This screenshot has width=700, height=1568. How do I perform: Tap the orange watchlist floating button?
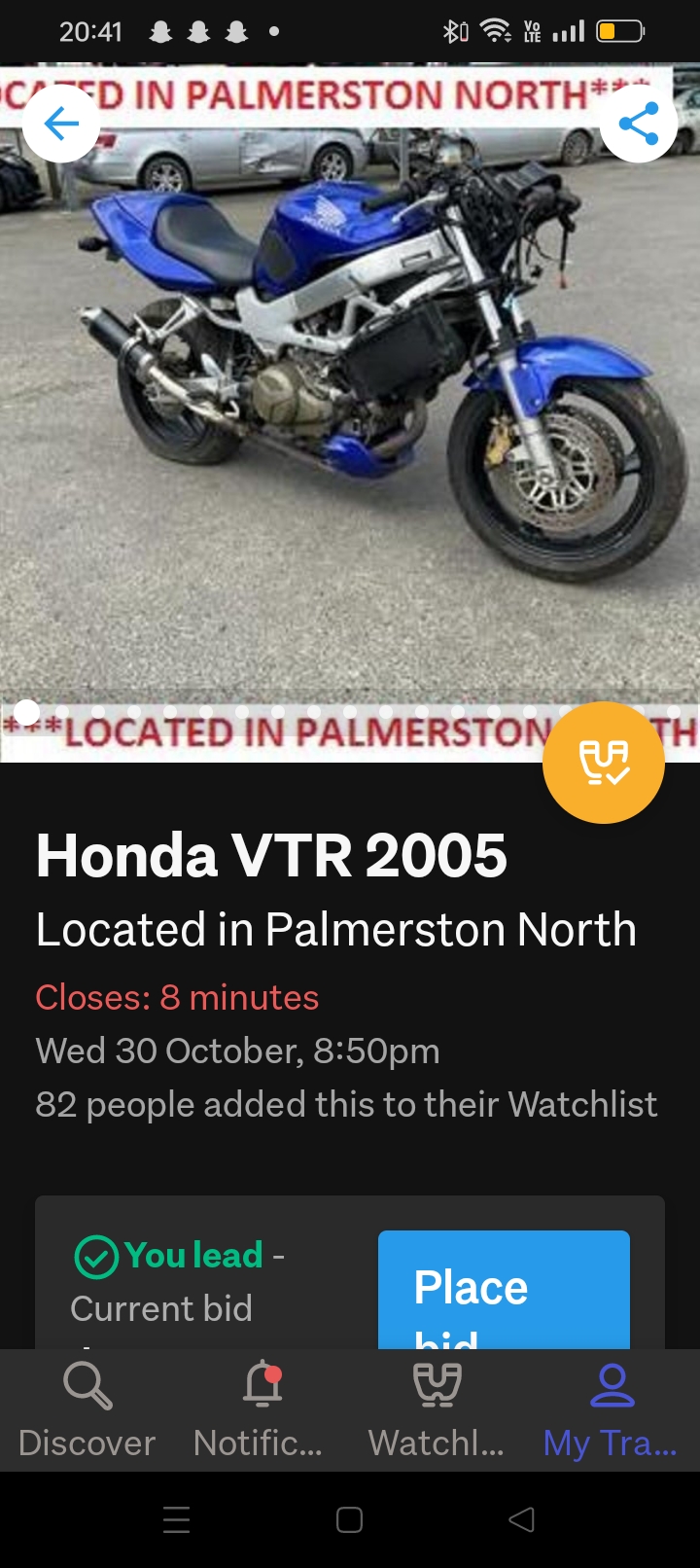604,763
